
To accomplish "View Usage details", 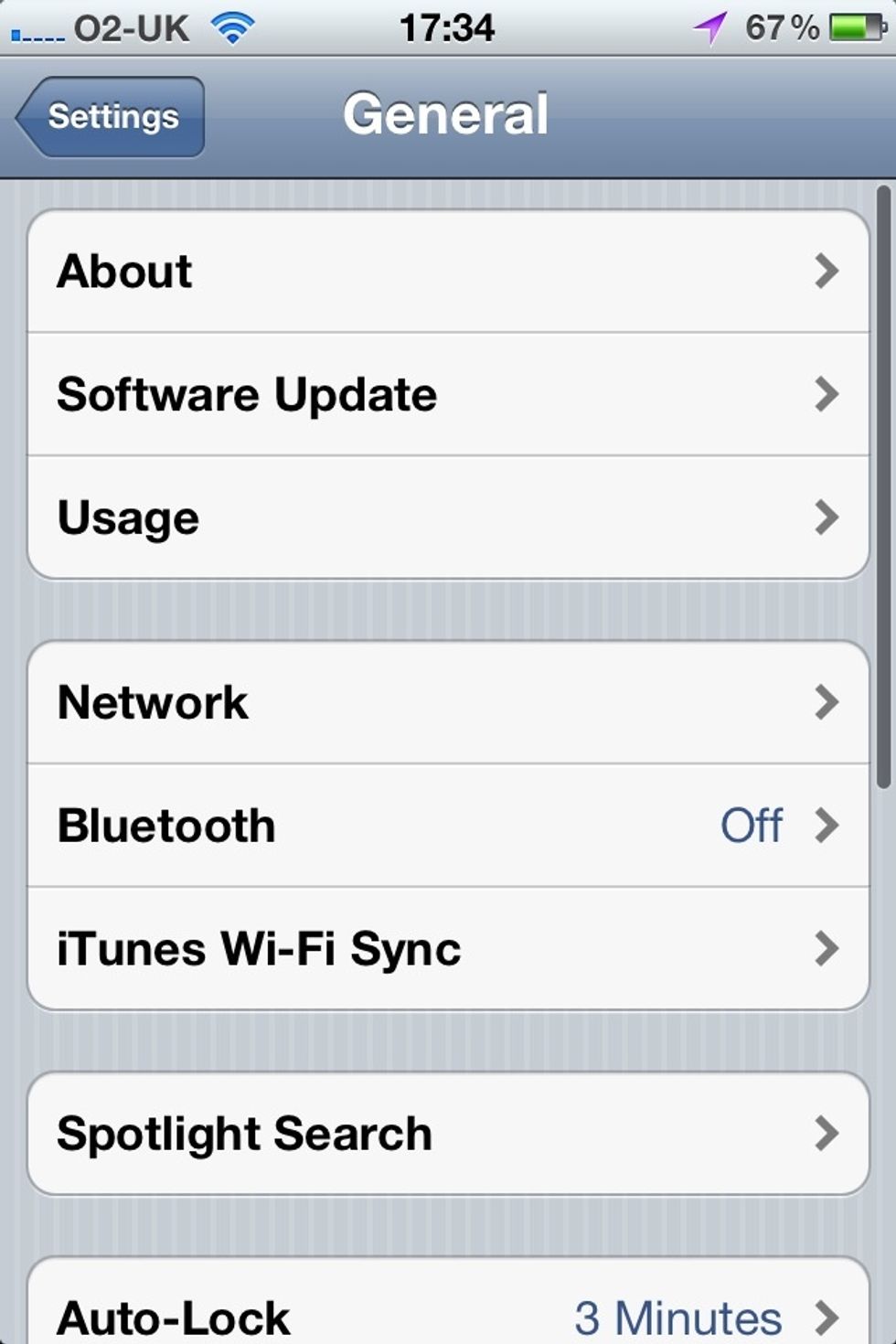I will (448, 517).
